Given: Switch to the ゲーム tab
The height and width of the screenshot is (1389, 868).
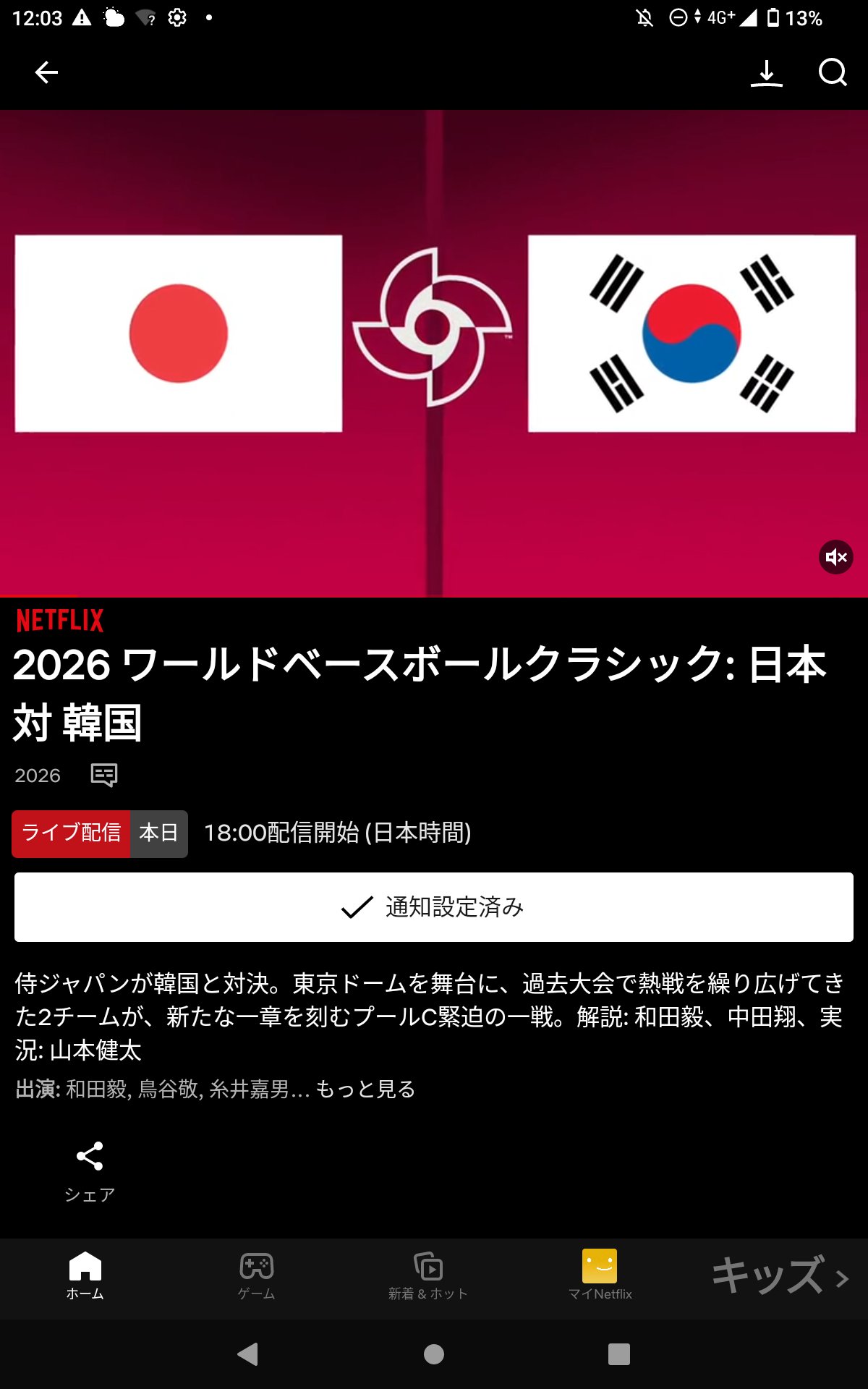Looking at the screenshot, I should pyautogui.click(x=257, y=1275).
